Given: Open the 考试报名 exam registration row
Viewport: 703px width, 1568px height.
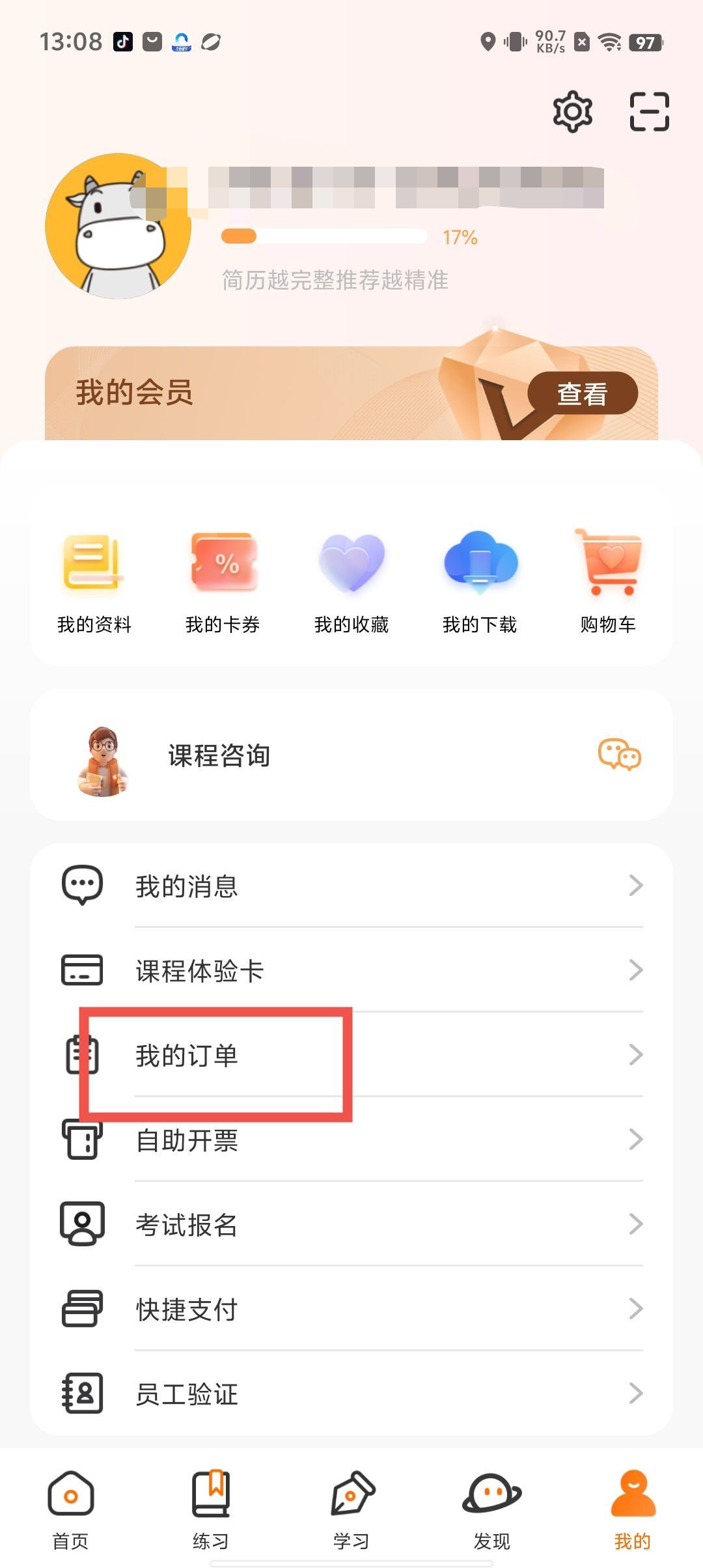Looking at the screenshot, I should coord(351,1225).
